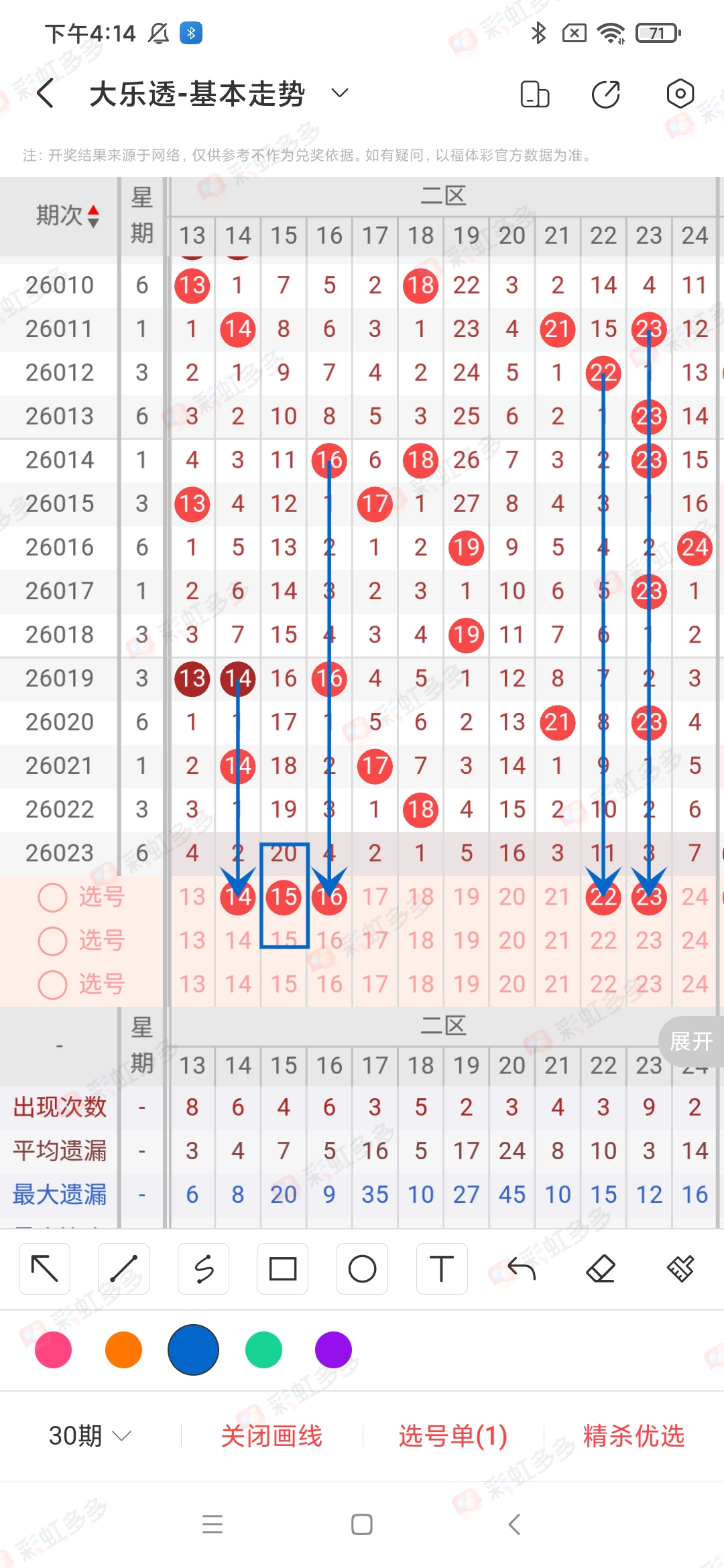Image resolution: width=724 pixels, height=1568 pixels.
Task: Select the curve drawing tool
Action: pyautogui.click(x=203, y=1268)
